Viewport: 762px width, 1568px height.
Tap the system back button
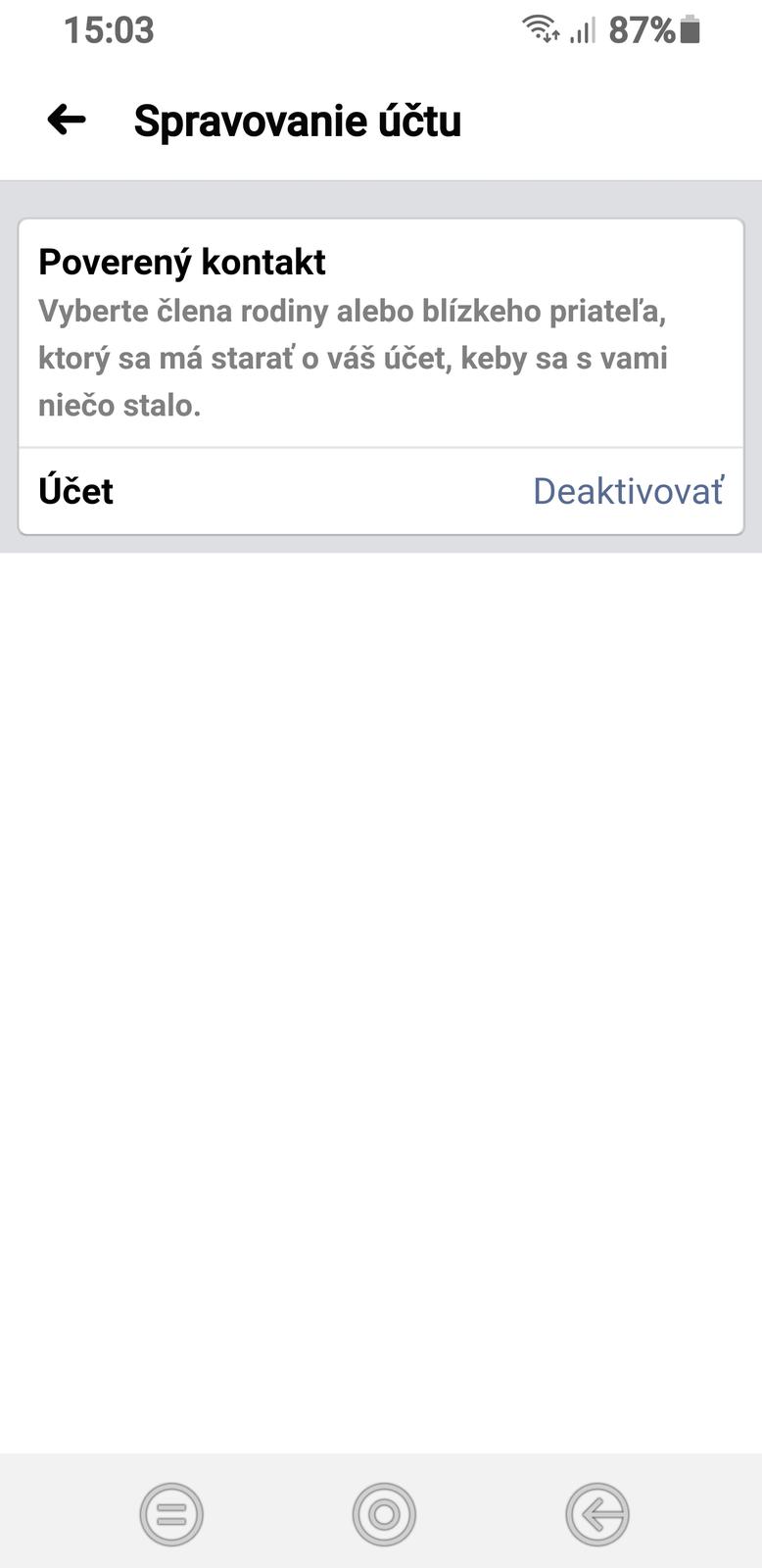(596, 1514)
